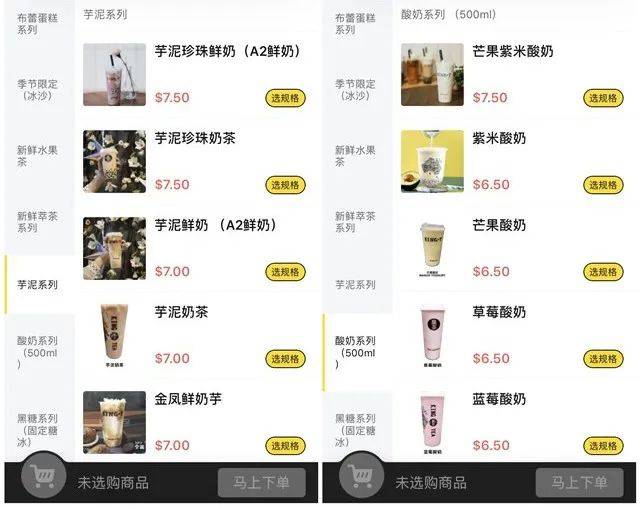640x507 pixels.
Task: Select options for 金凤鲜奶芋
Action: pos(285,446)
